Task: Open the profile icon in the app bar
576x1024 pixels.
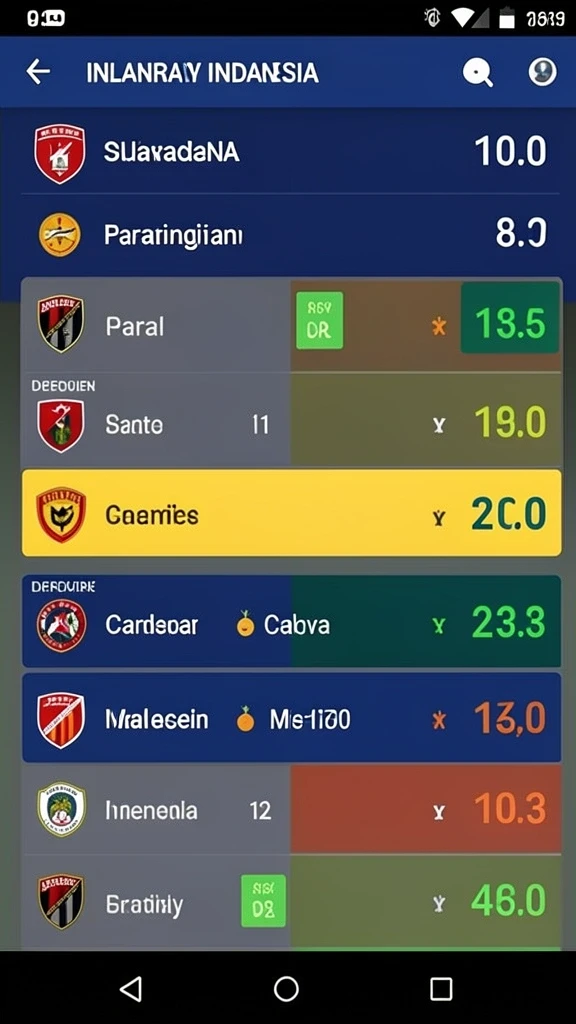Action: [542, 72]
